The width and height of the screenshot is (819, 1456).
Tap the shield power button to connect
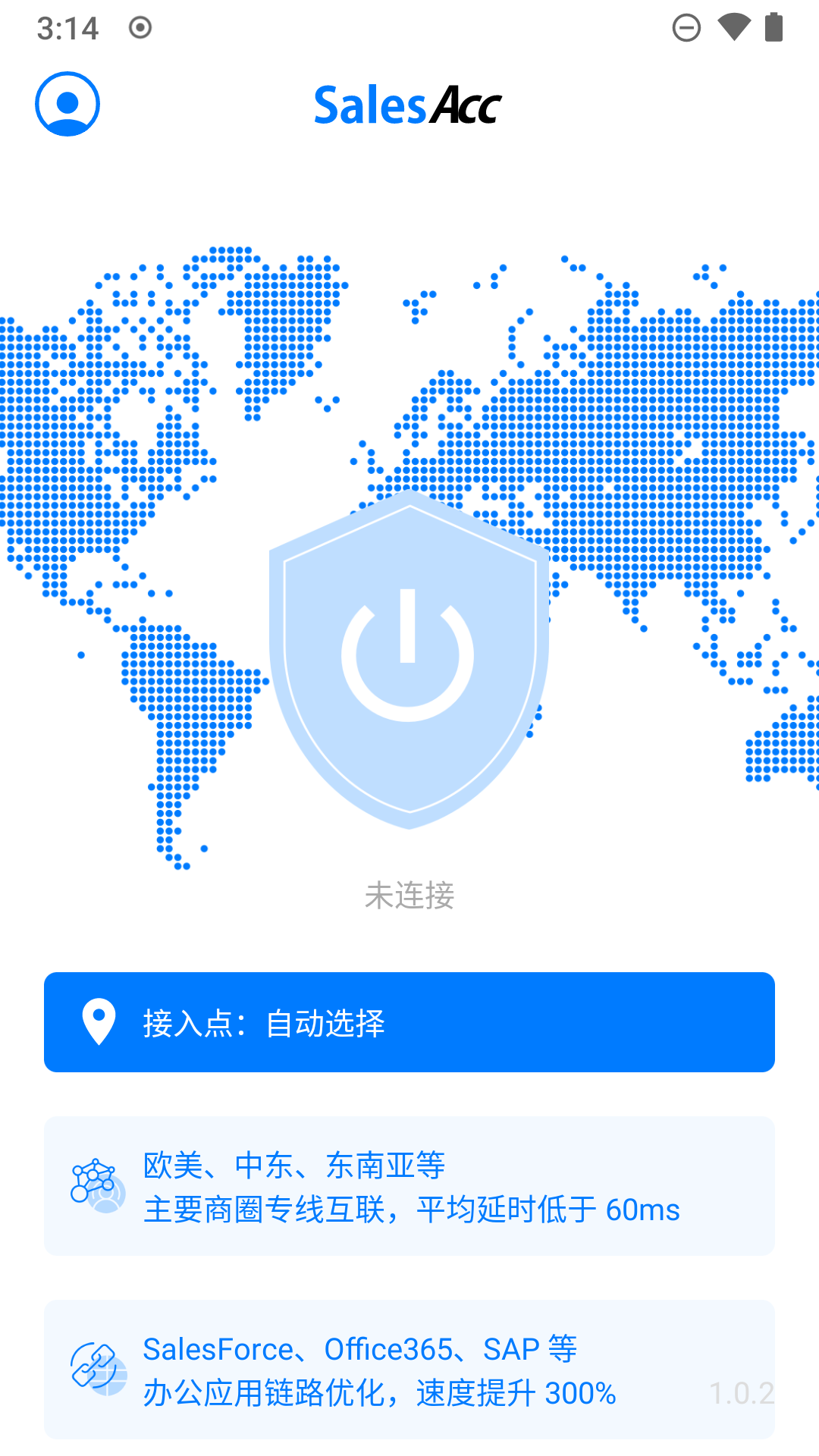[409, 657]
